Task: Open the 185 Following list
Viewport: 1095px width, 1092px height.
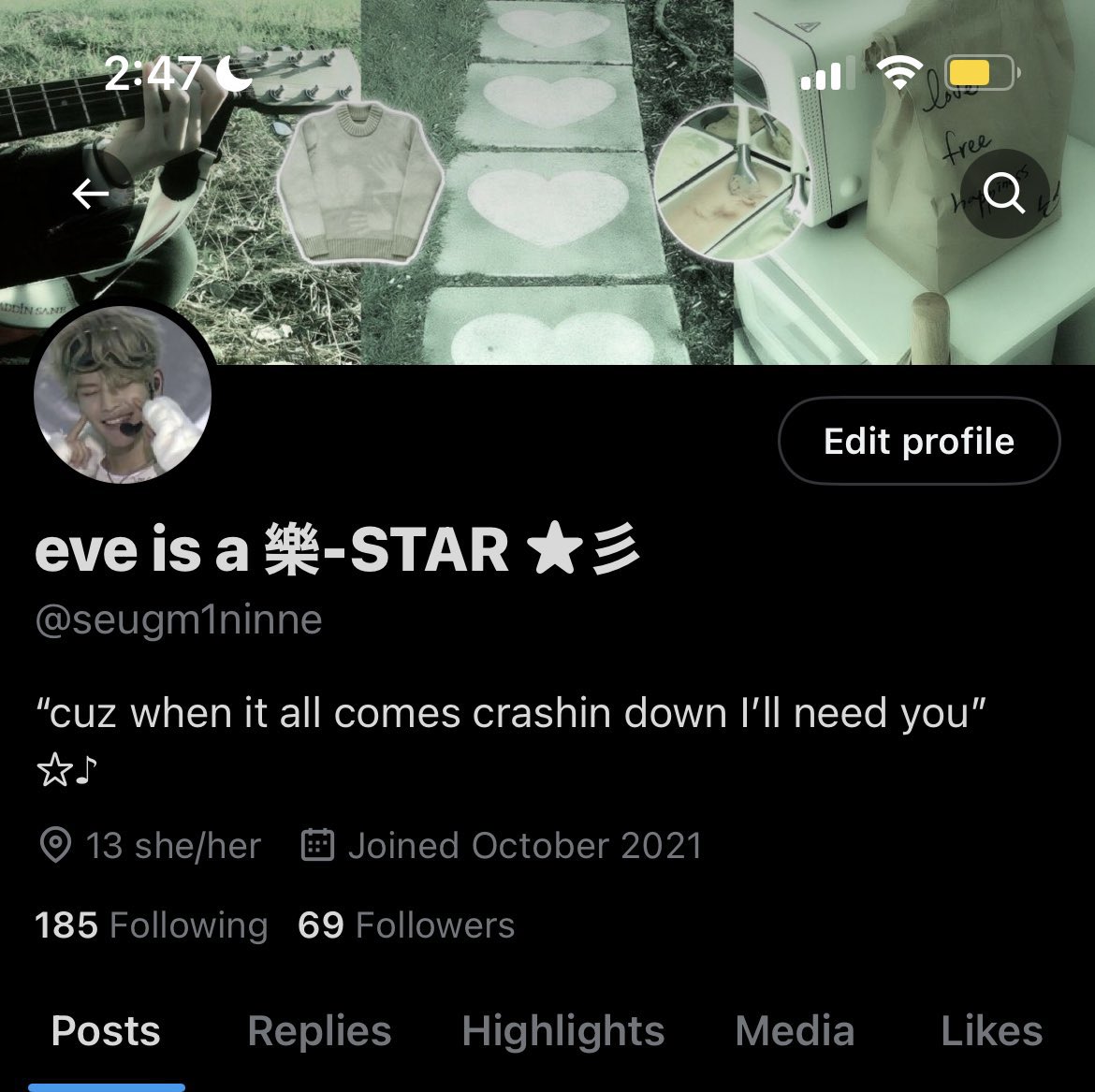Action: tap(151, 925)
